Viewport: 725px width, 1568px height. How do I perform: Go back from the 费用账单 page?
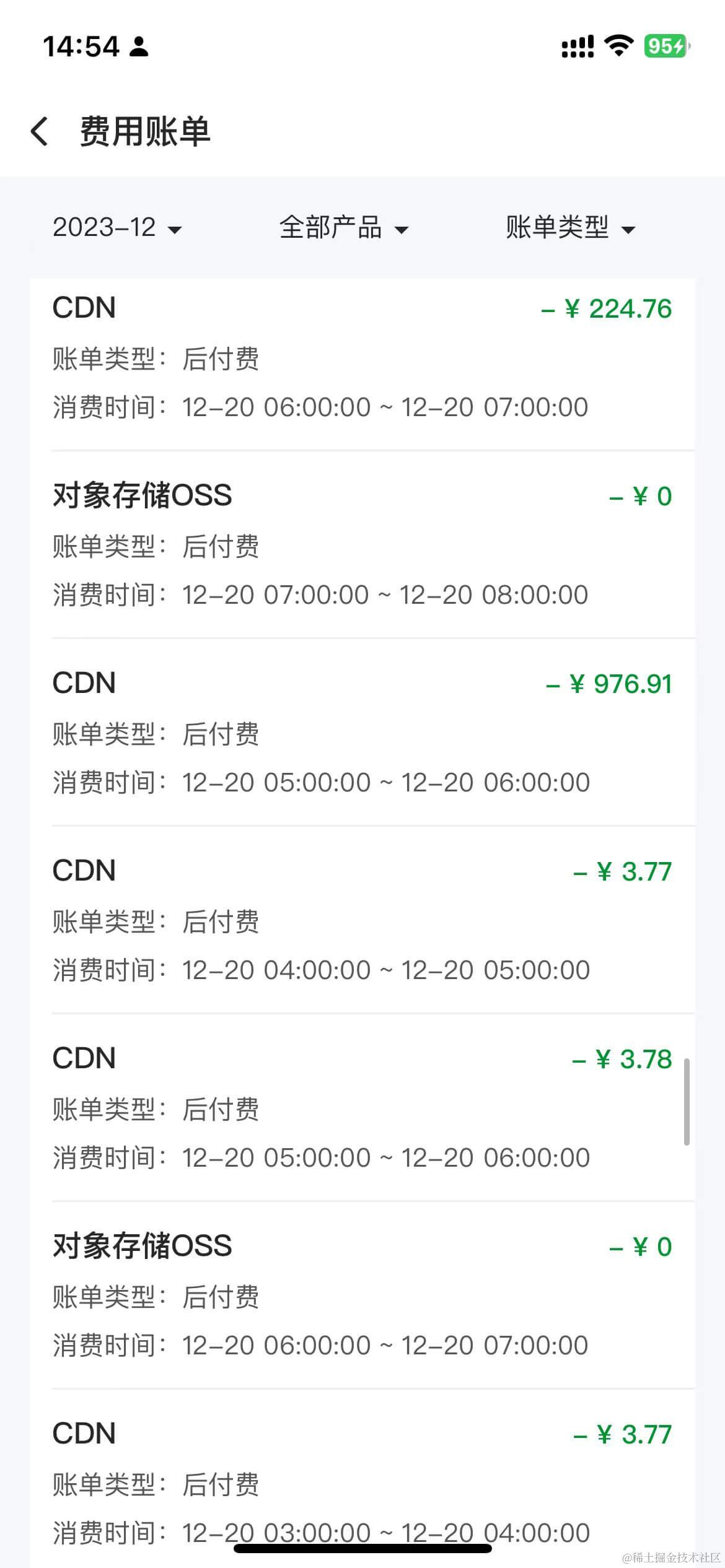click(40, 132)
